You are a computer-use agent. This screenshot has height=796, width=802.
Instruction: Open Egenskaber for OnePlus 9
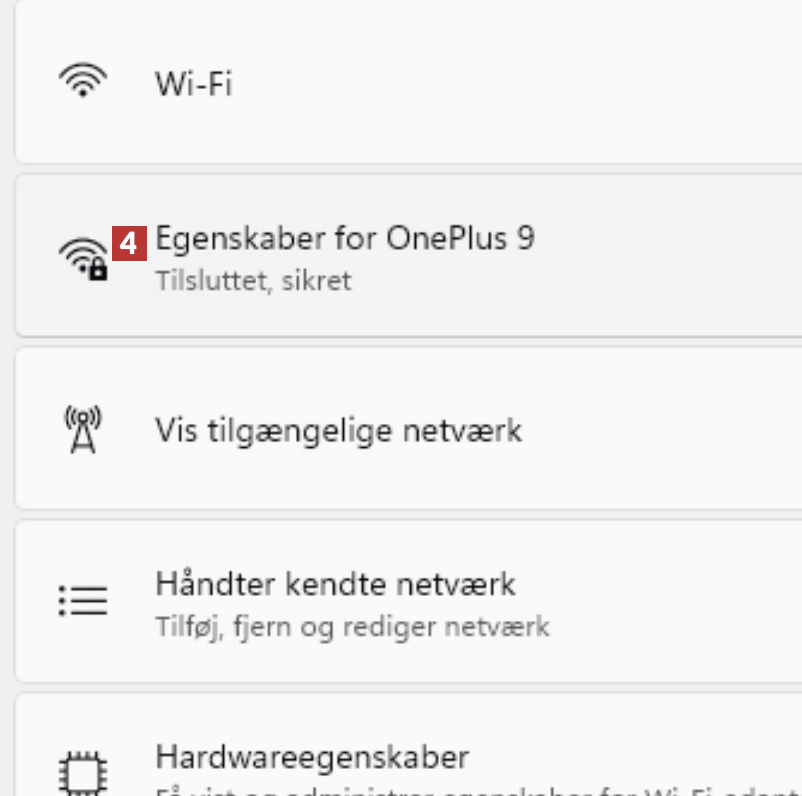tap(400, 256)
